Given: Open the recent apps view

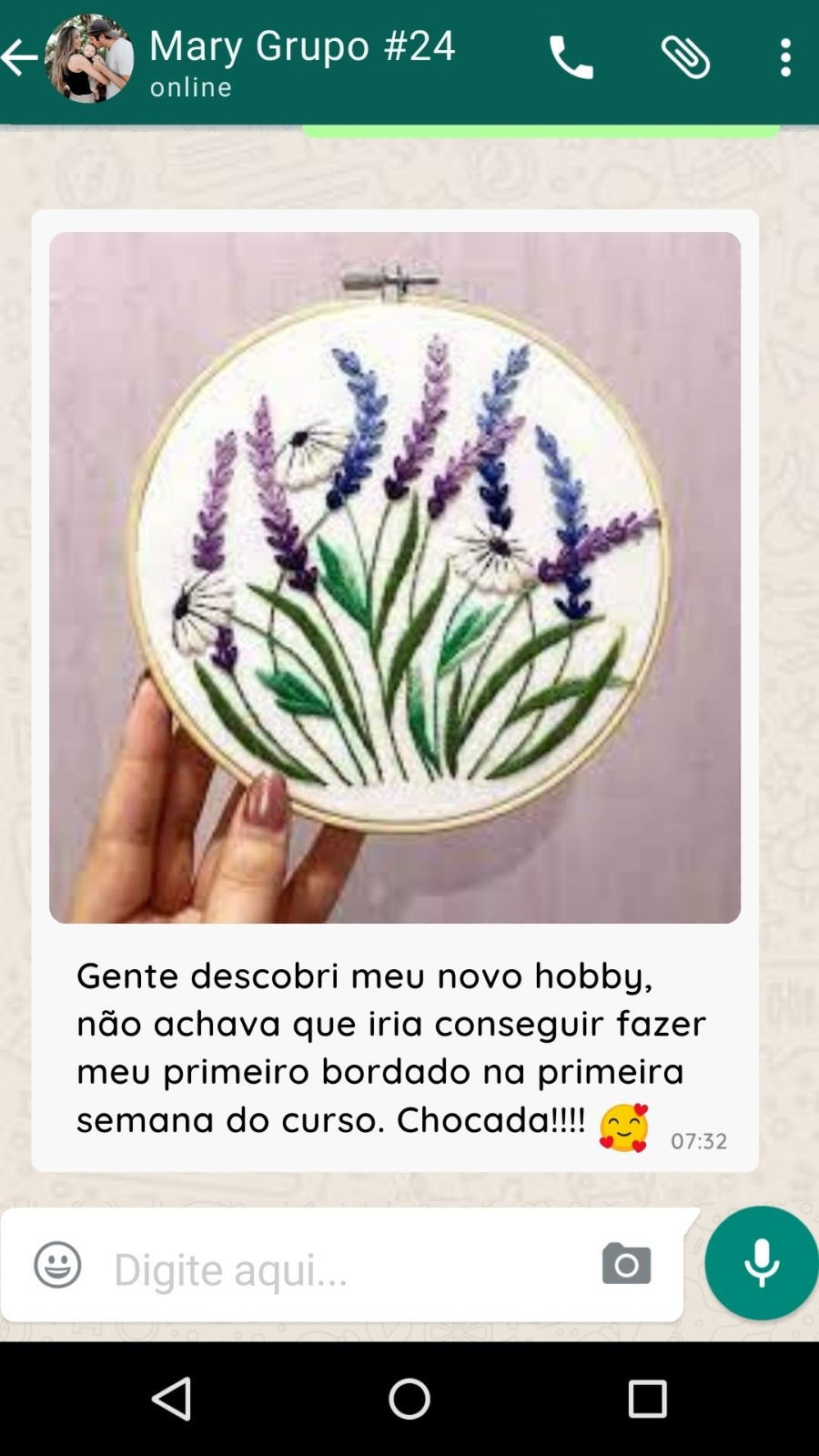Looking at the screenshot, I should pos(647,1399).
